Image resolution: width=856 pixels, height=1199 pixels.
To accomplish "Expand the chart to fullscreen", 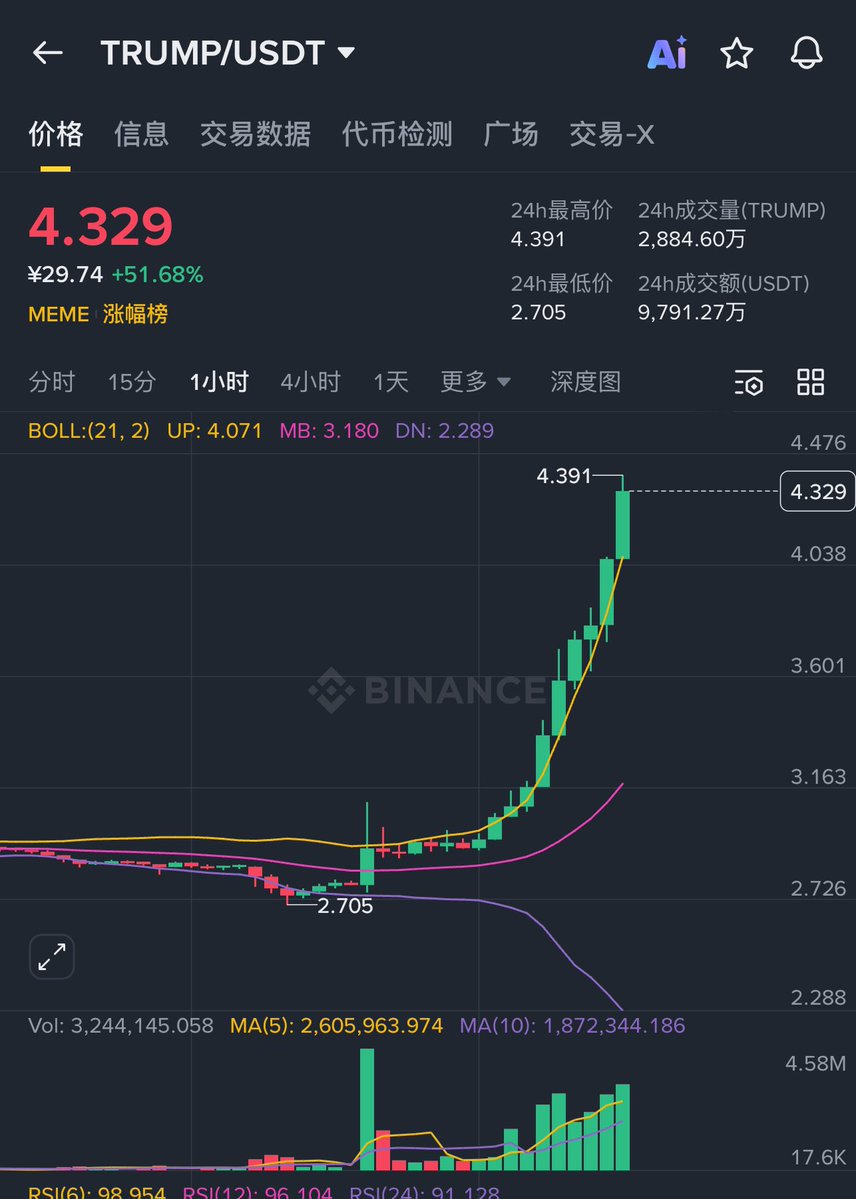I will 51,957.
